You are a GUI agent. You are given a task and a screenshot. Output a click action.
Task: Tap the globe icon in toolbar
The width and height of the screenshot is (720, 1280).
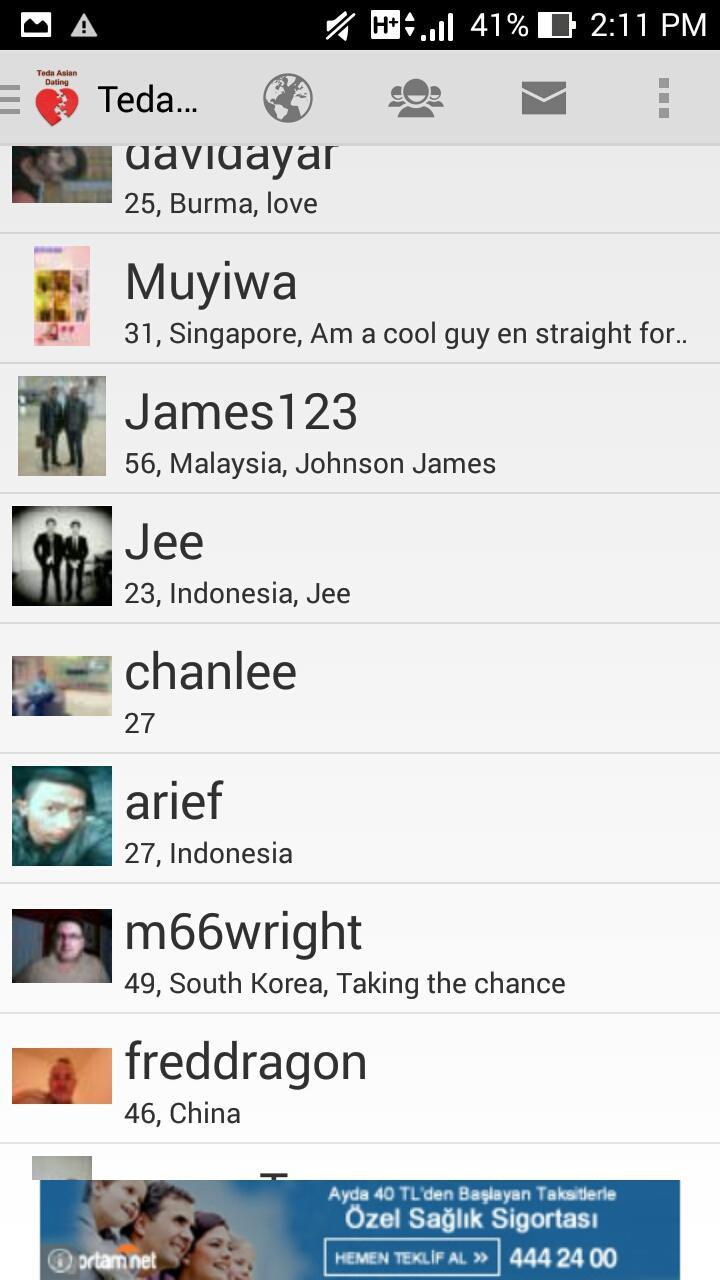click(288, 99)
